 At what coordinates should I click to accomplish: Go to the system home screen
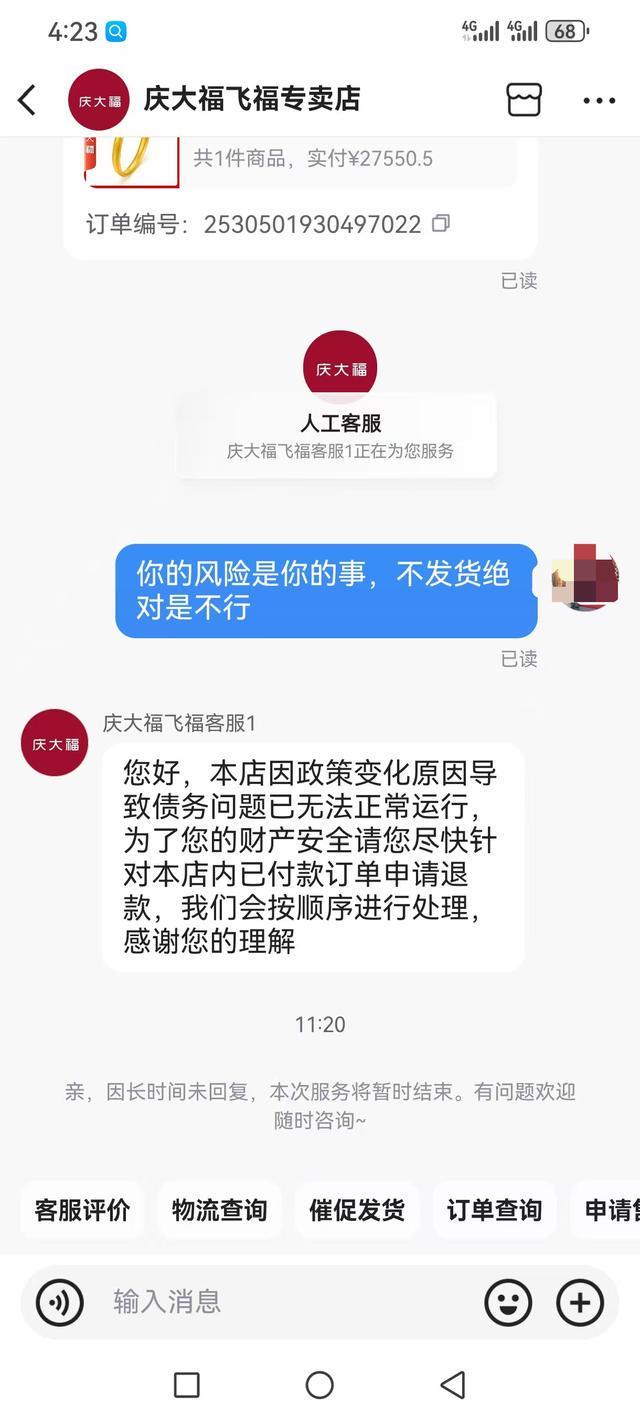319,1385
